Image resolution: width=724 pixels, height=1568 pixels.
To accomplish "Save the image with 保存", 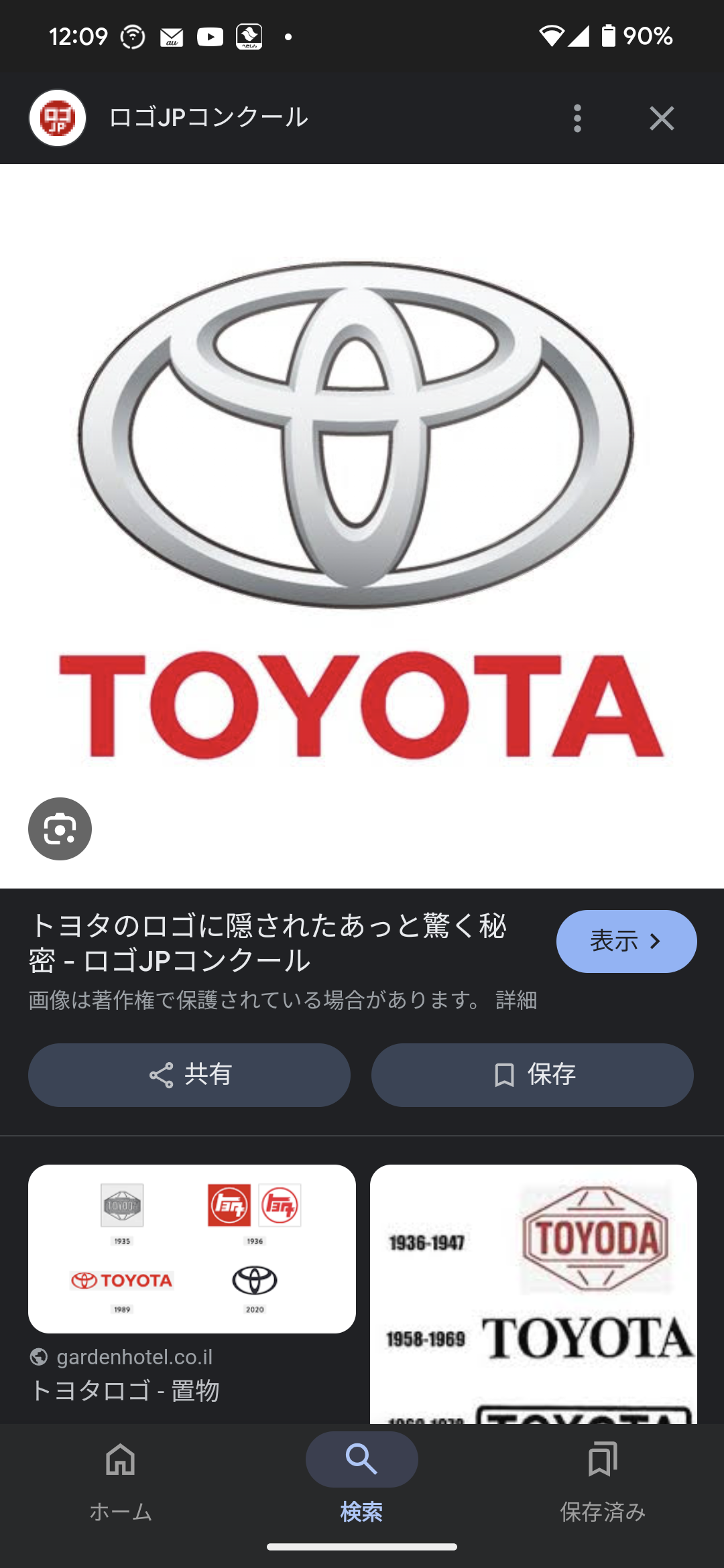I will click(532, 1075).
